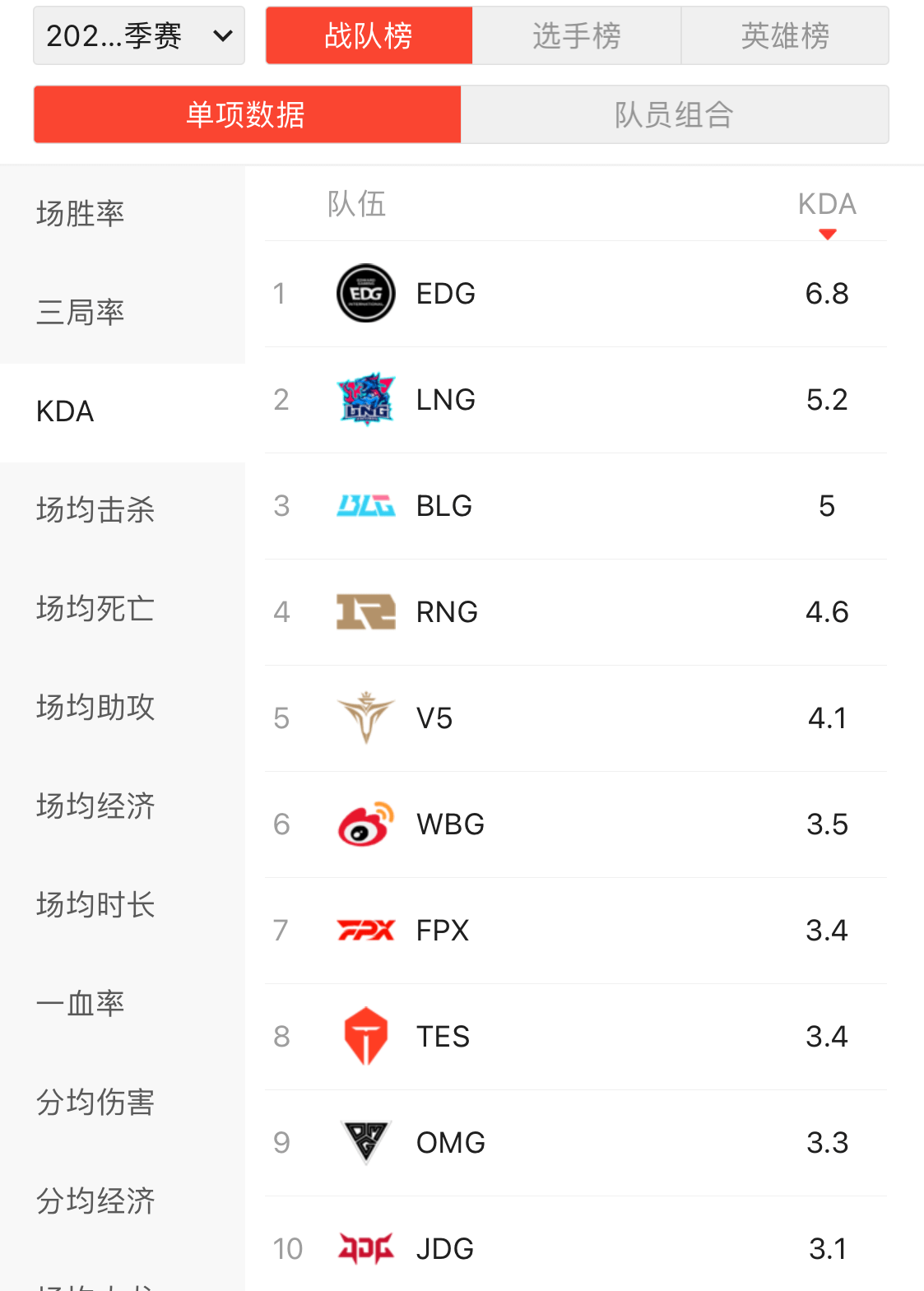This screenshot has width=924, height=1291.
Task: Select the 单项数据 segment
Action: click(247, 114)
